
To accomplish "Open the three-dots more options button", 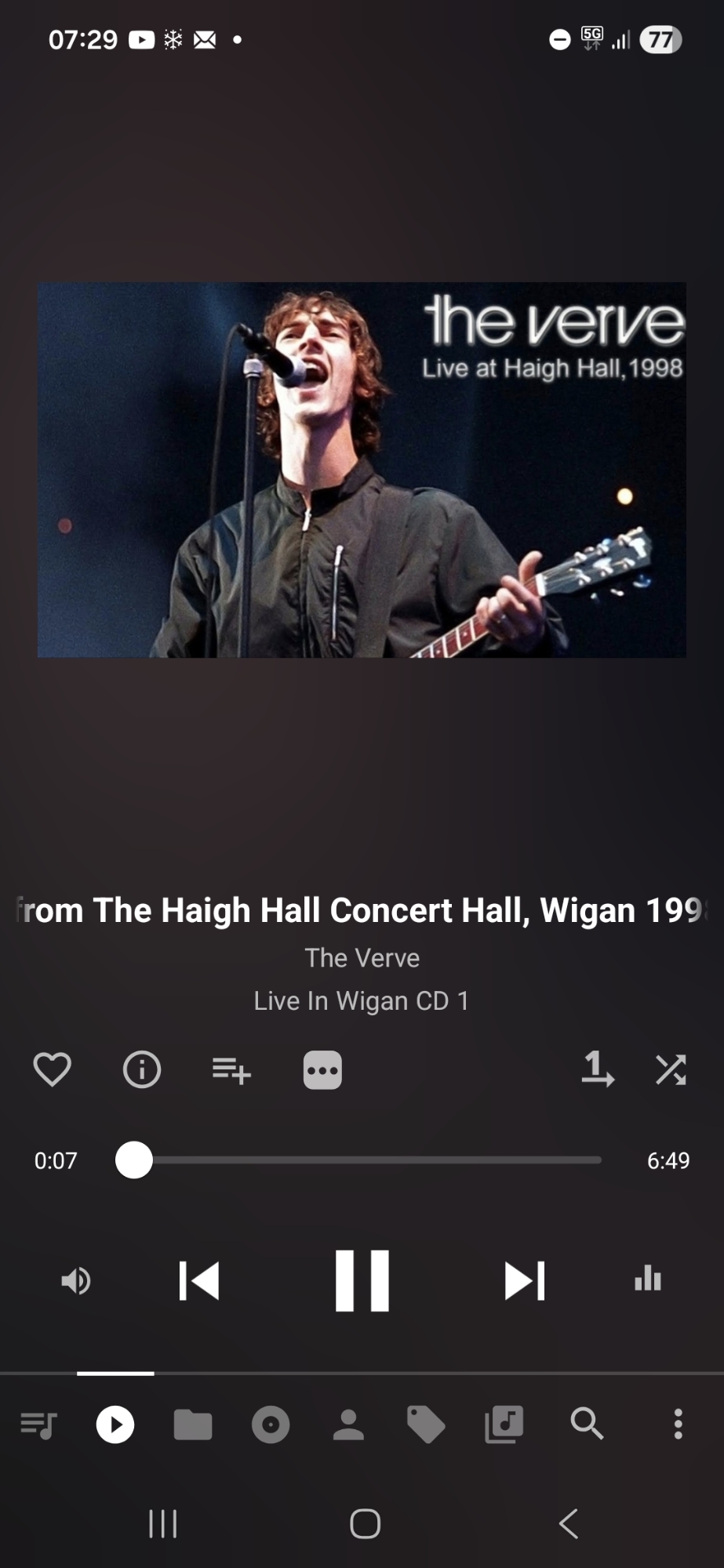I will (322, 1070).
